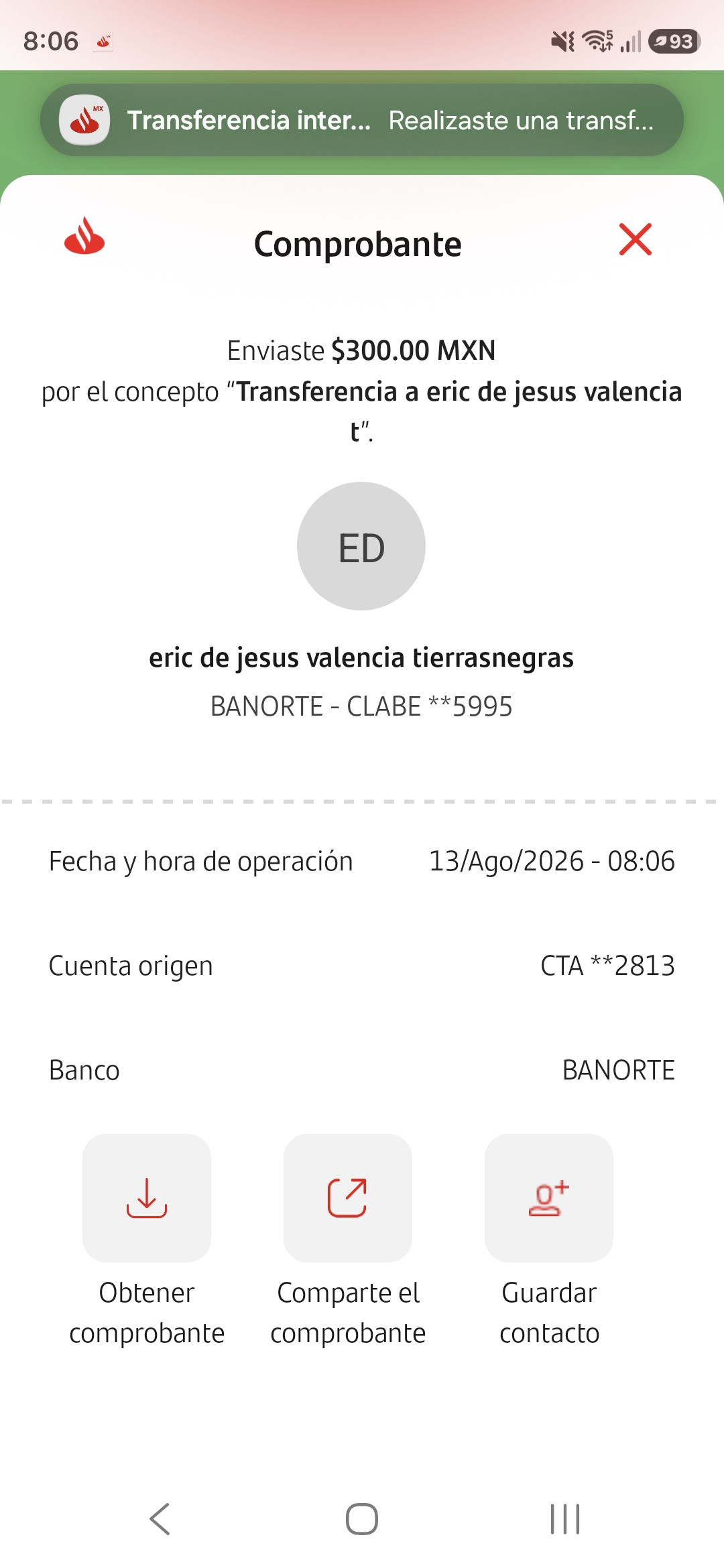Share the receipt via Comparte el comprobante
This screenshot has width=724, height=1568.
348,1197
